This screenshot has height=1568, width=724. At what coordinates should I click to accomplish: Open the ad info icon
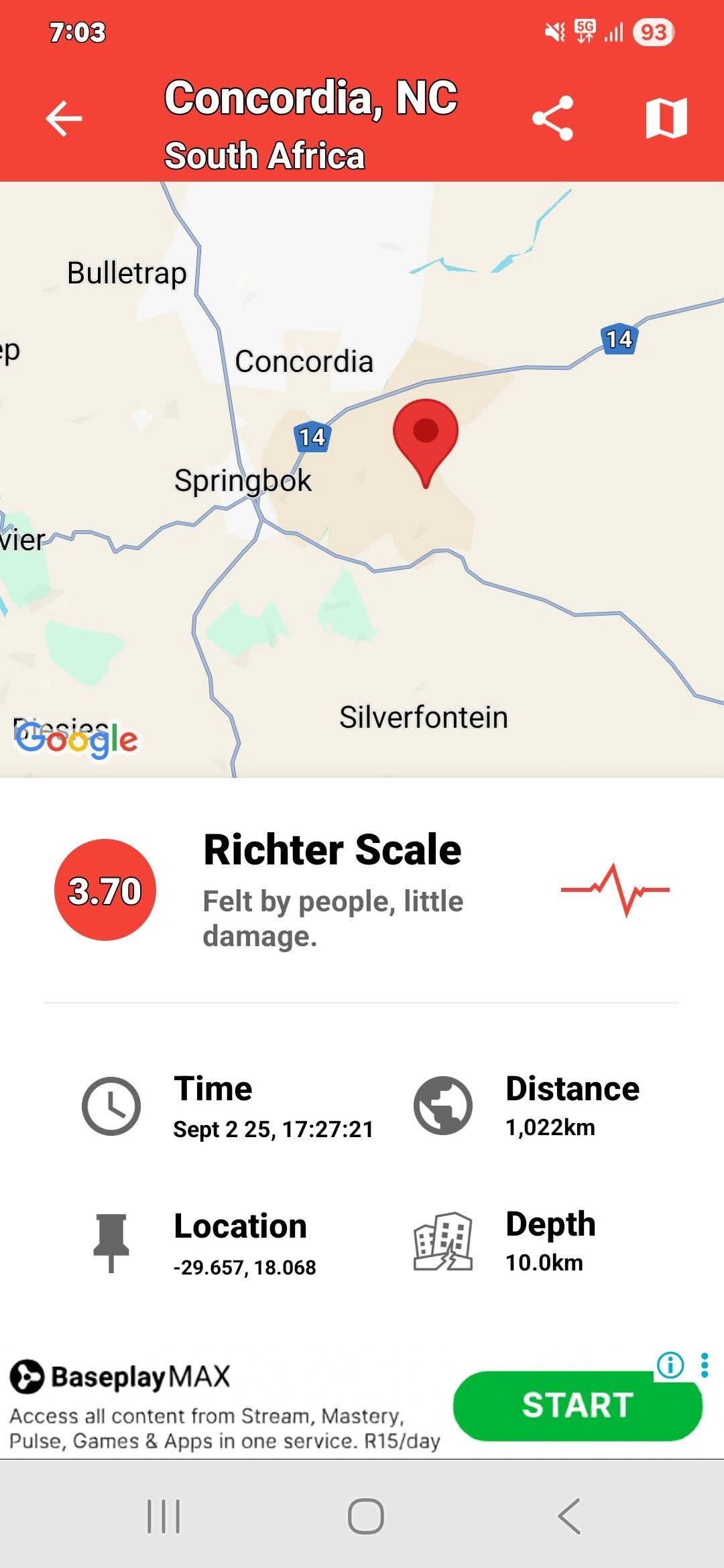pyautogui.click(x=670, y=1364)
